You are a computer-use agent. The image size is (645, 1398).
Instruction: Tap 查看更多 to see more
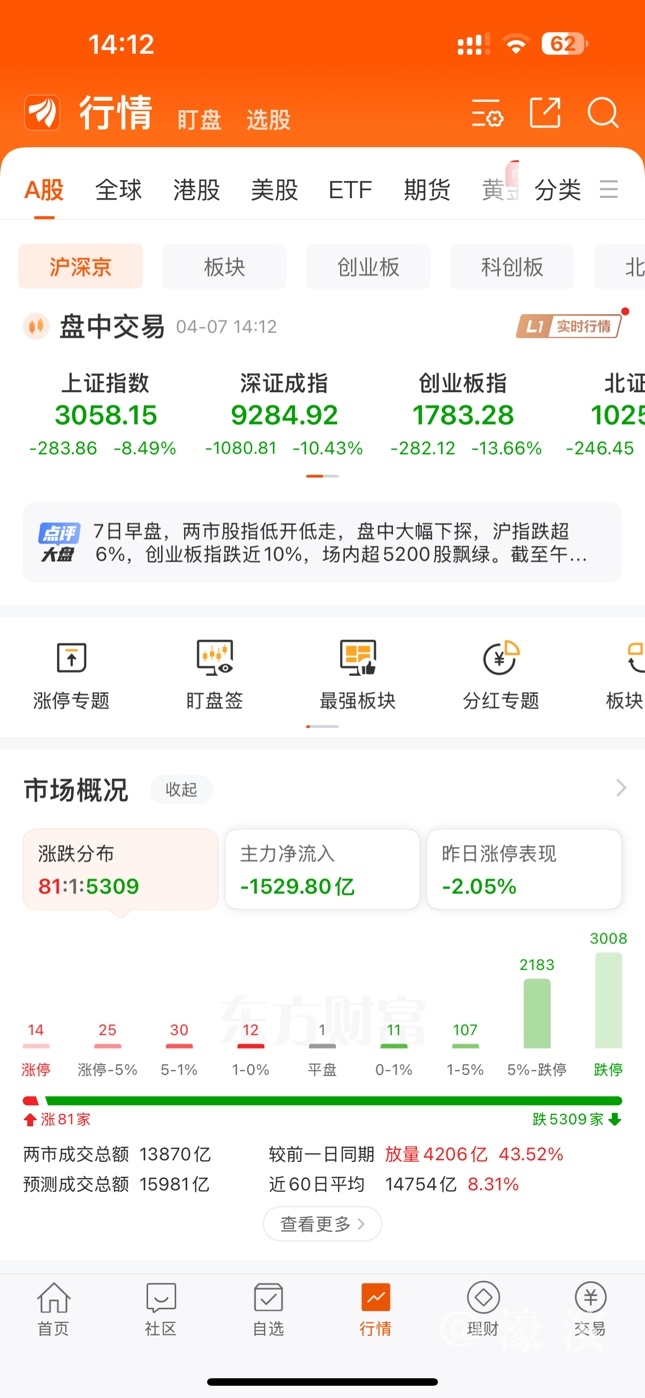(x=322, y=1223)
